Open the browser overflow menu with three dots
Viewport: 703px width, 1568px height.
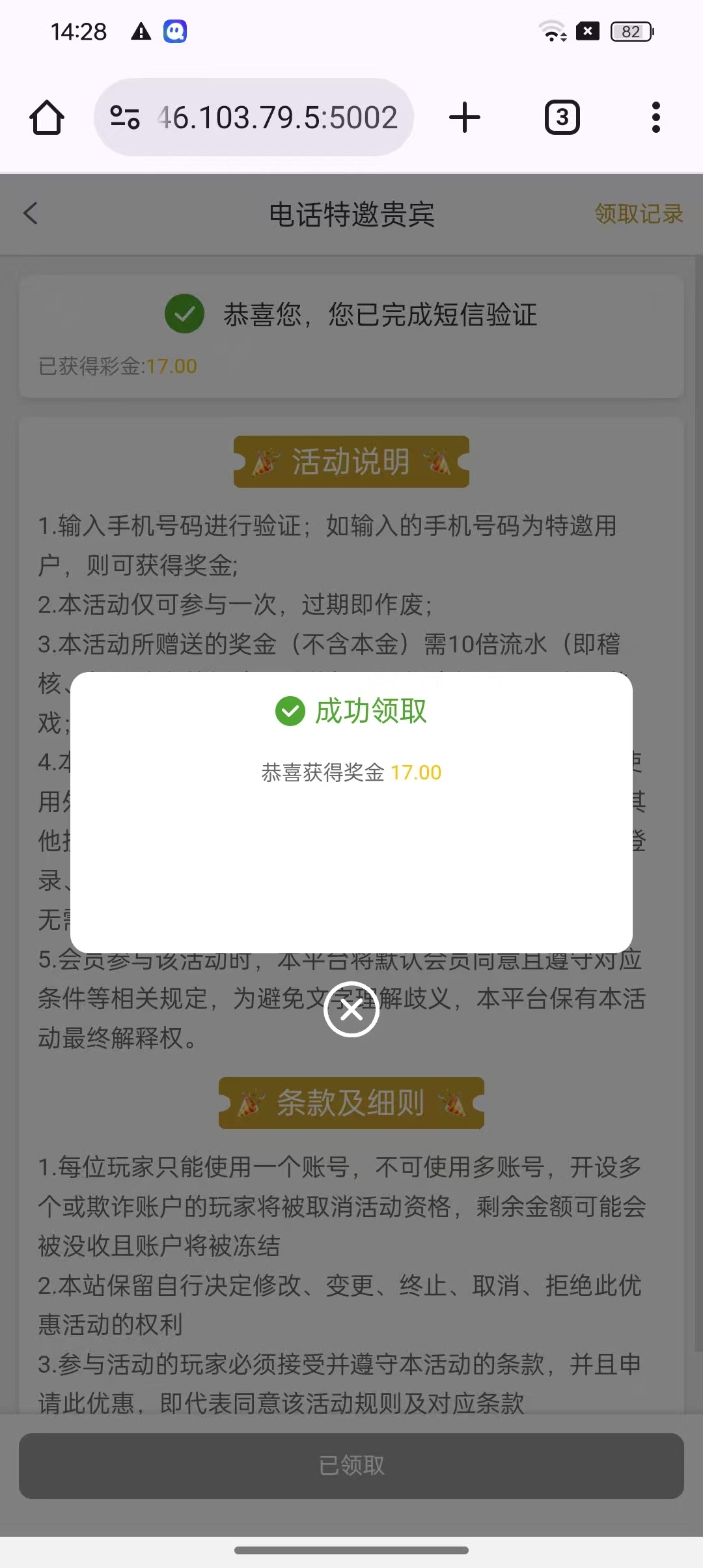pos(655,117)
